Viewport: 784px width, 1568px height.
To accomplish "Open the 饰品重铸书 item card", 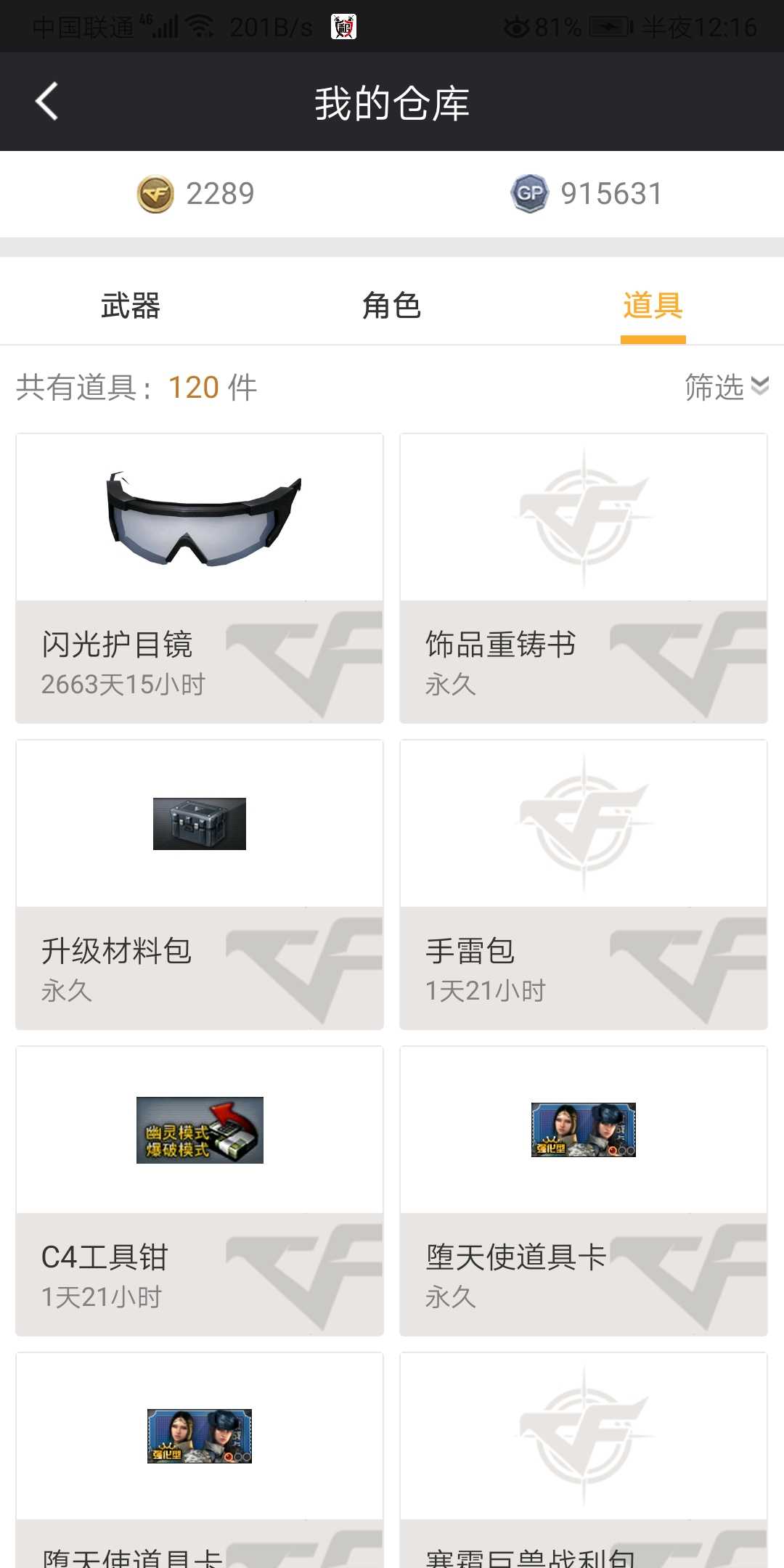I will (584, 578).
